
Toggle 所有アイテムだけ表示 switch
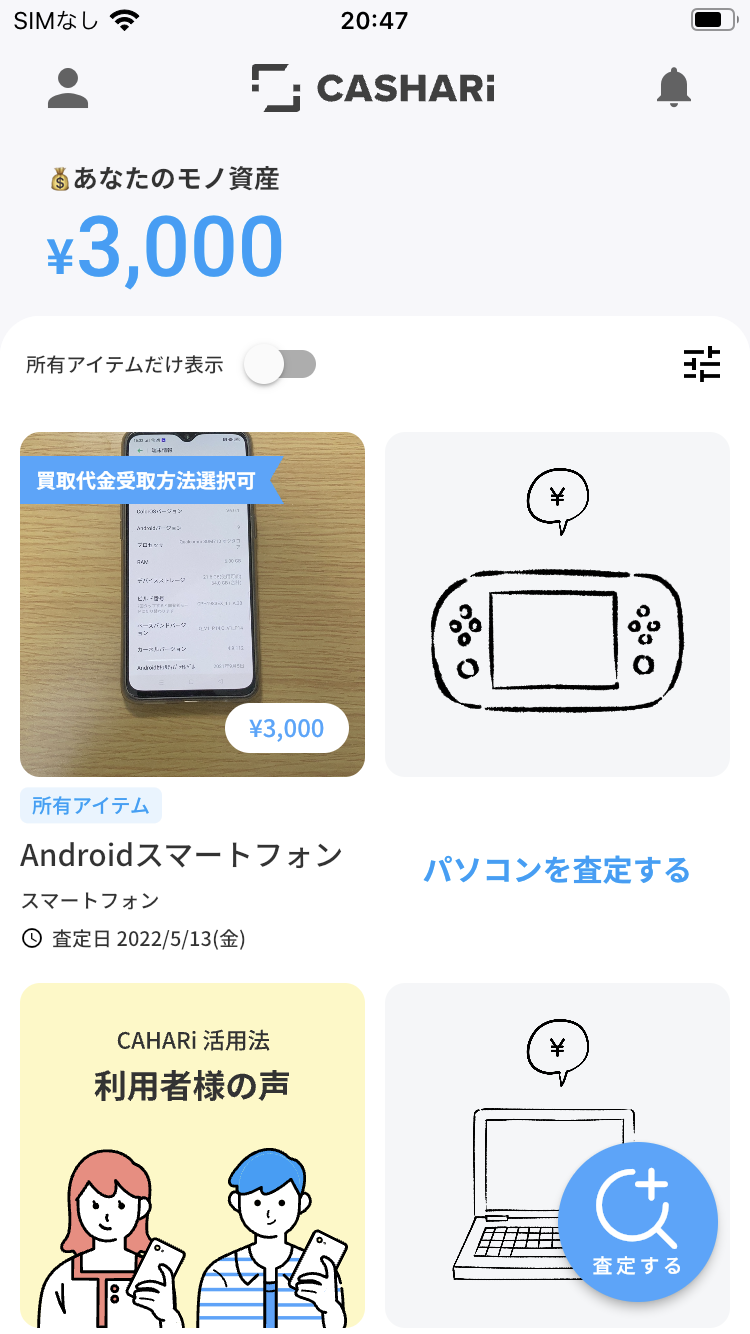coord(281,365)
